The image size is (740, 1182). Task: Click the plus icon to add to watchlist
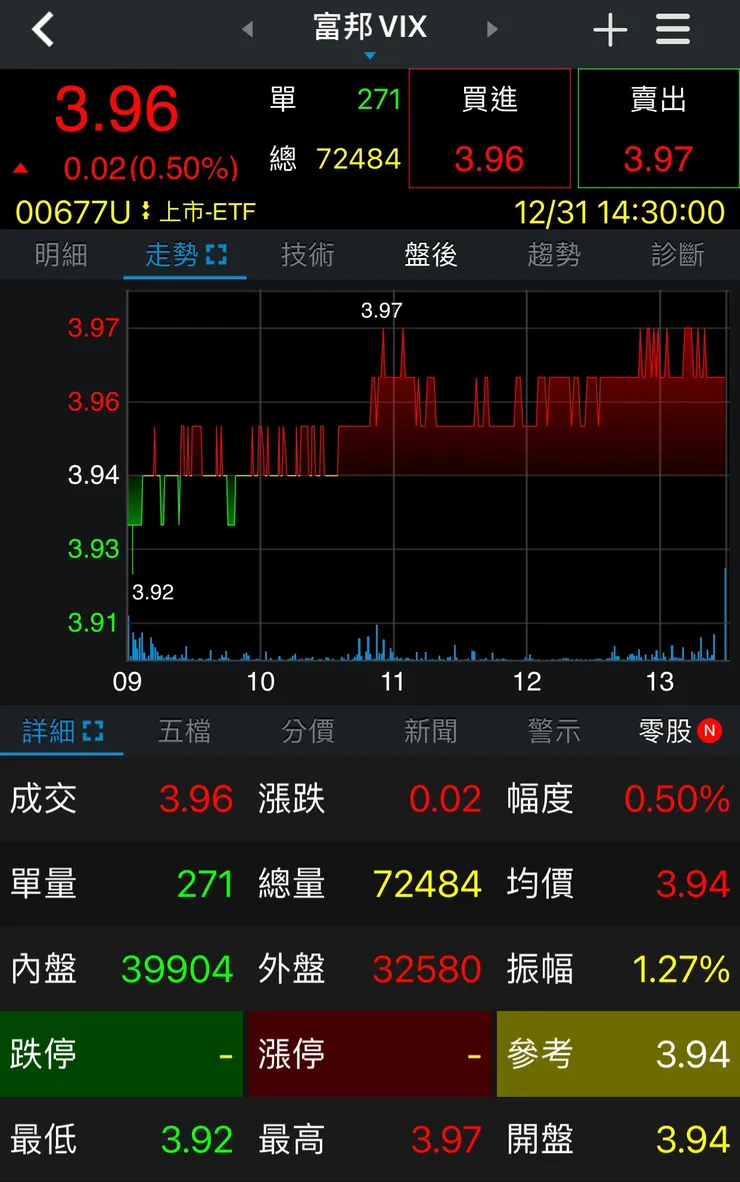point(610,29)
